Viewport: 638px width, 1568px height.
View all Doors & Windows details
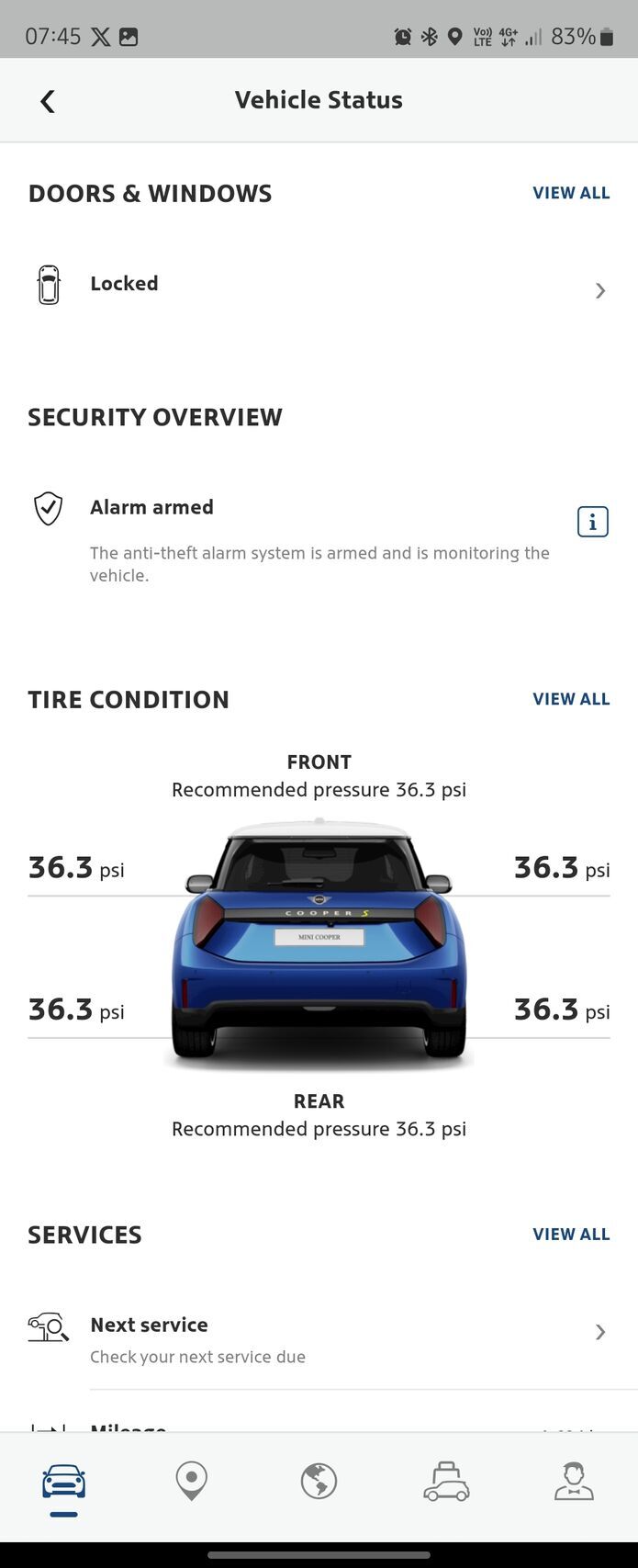570,193
